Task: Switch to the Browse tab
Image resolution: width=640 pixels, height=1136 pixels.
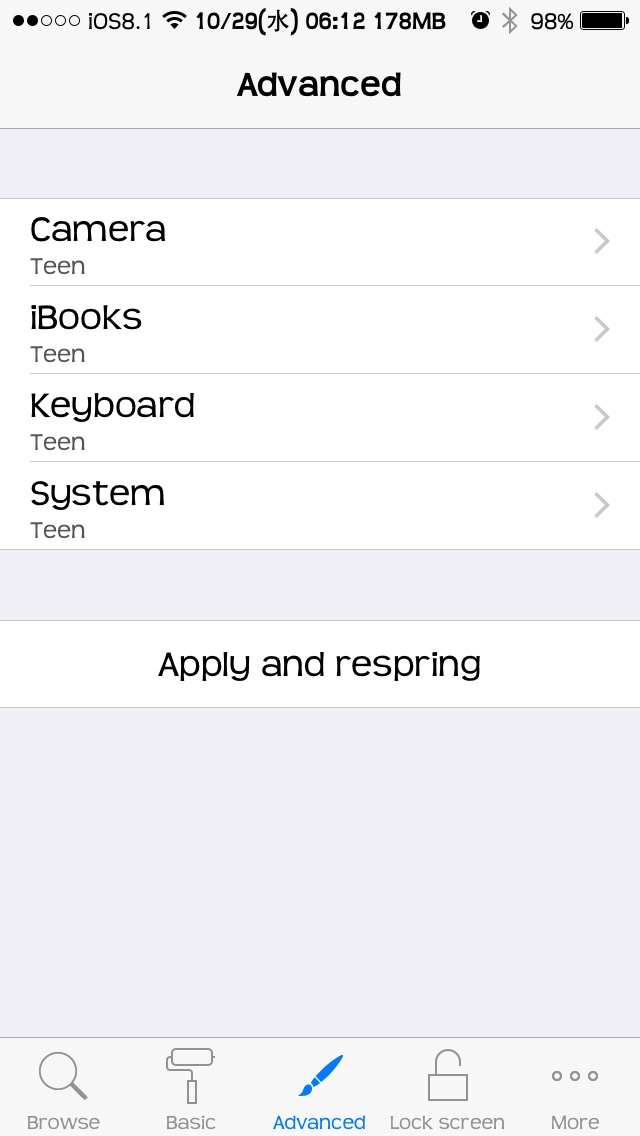Action: pyautogui.click(x=64, y=1088)
